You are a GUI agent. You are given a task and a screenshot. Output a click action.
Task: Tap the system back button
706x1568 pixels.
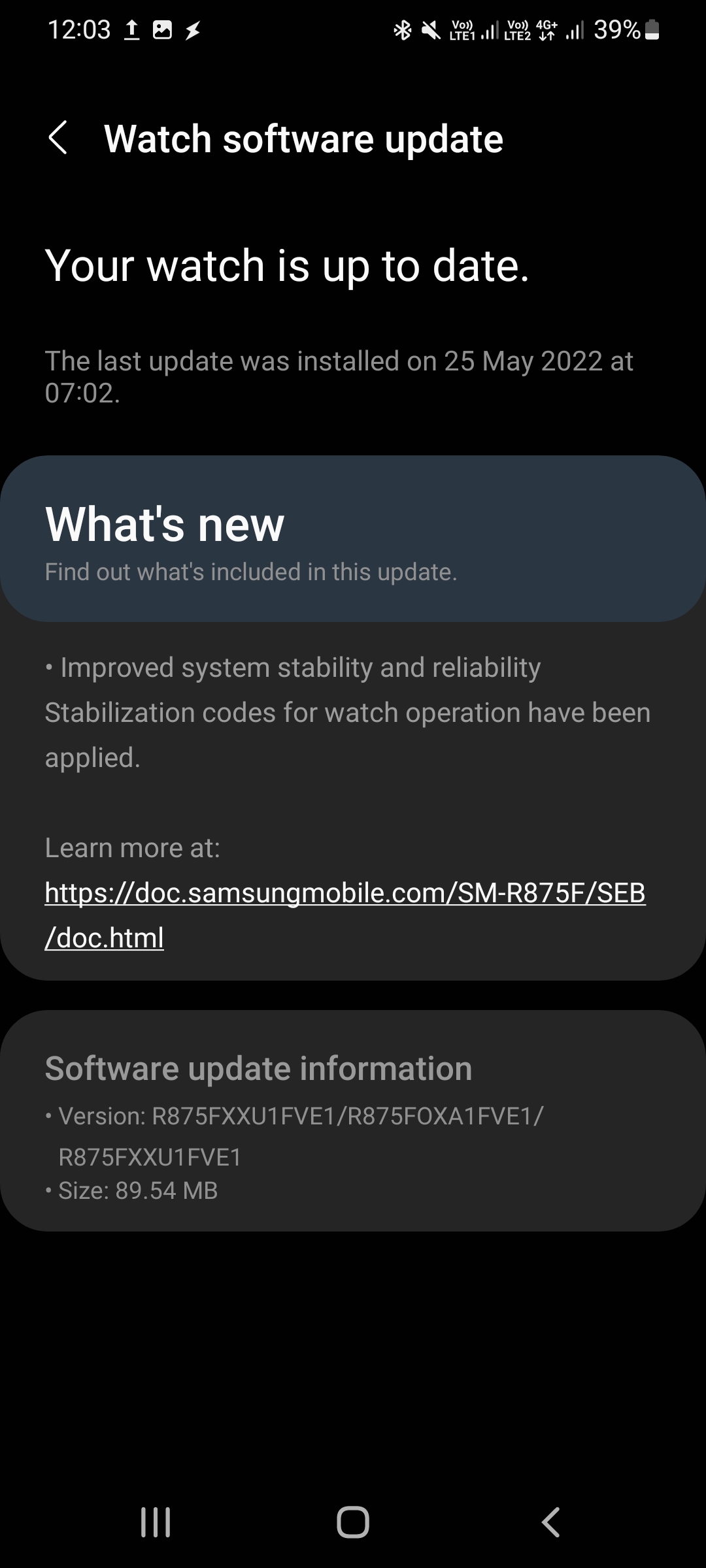(550, 1522)
